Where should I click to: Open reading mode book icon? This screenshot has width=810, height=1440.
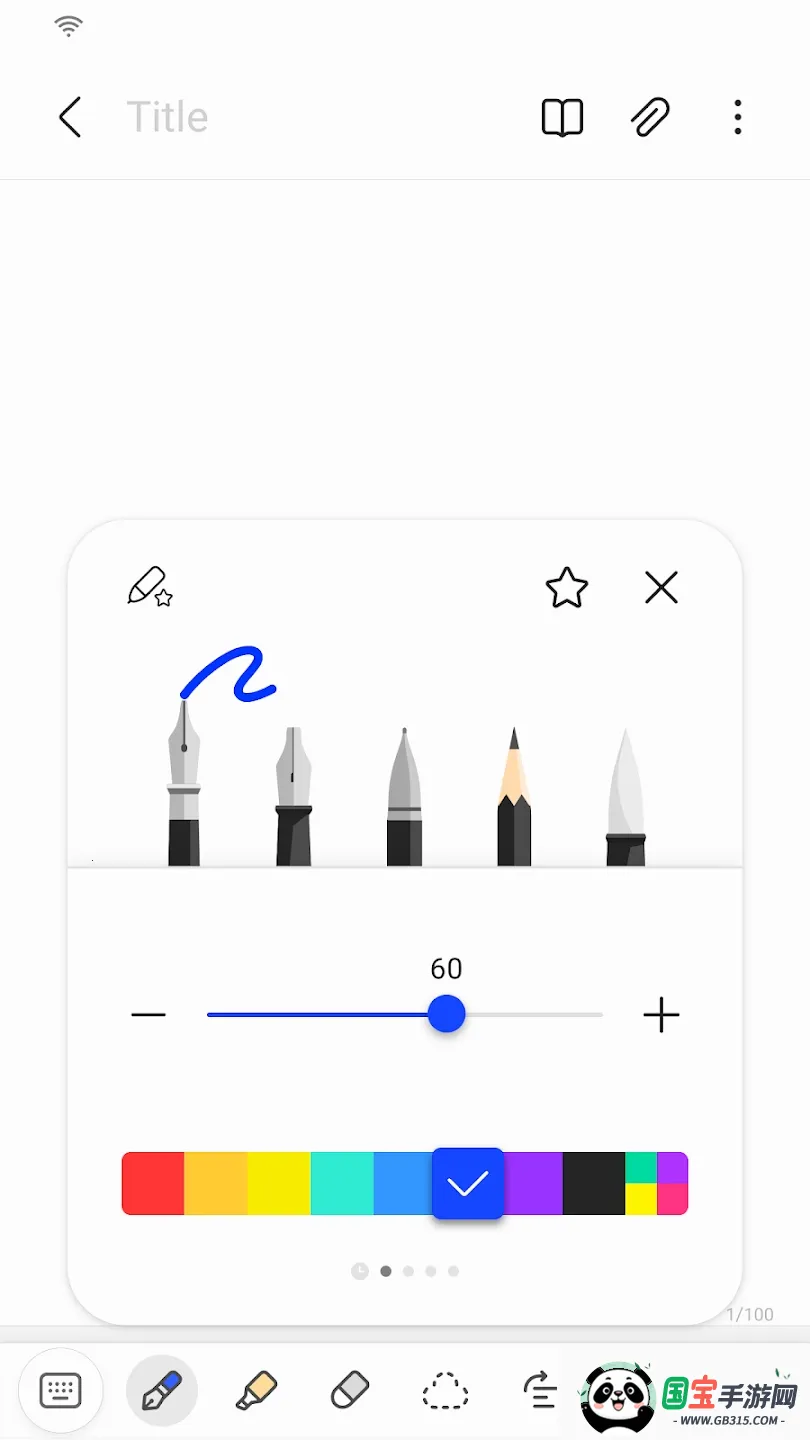point(562,117)
